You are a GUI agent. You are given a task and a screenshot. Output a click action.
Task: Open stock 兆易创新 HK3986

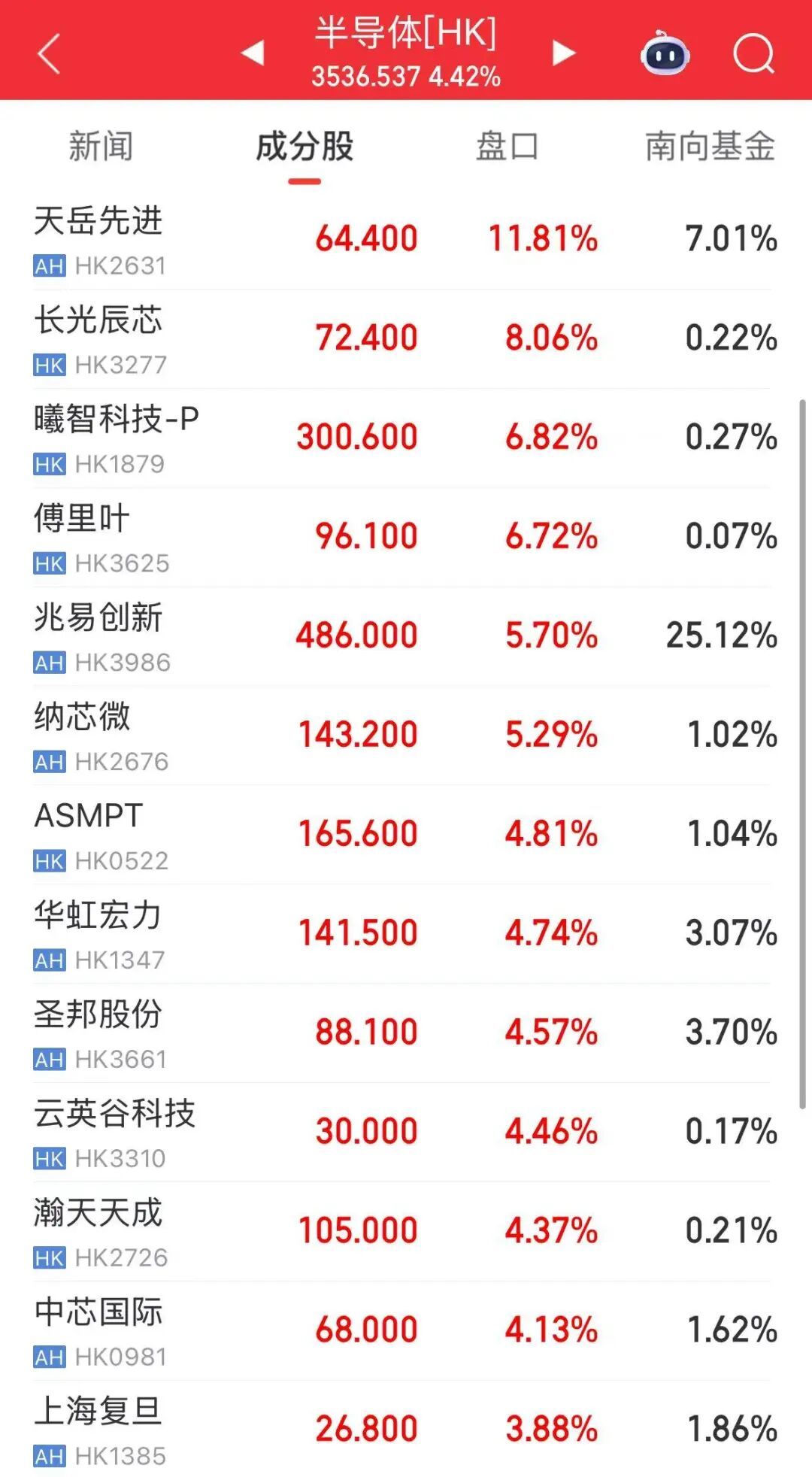coord(406,637)
